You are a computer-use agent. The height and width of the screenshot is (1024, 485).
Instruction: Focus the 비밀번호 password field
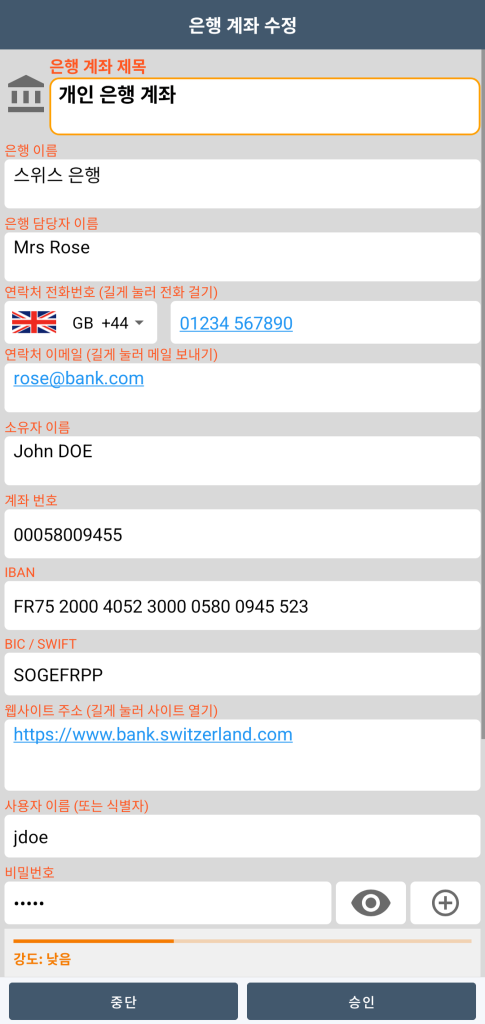[168, 903]
